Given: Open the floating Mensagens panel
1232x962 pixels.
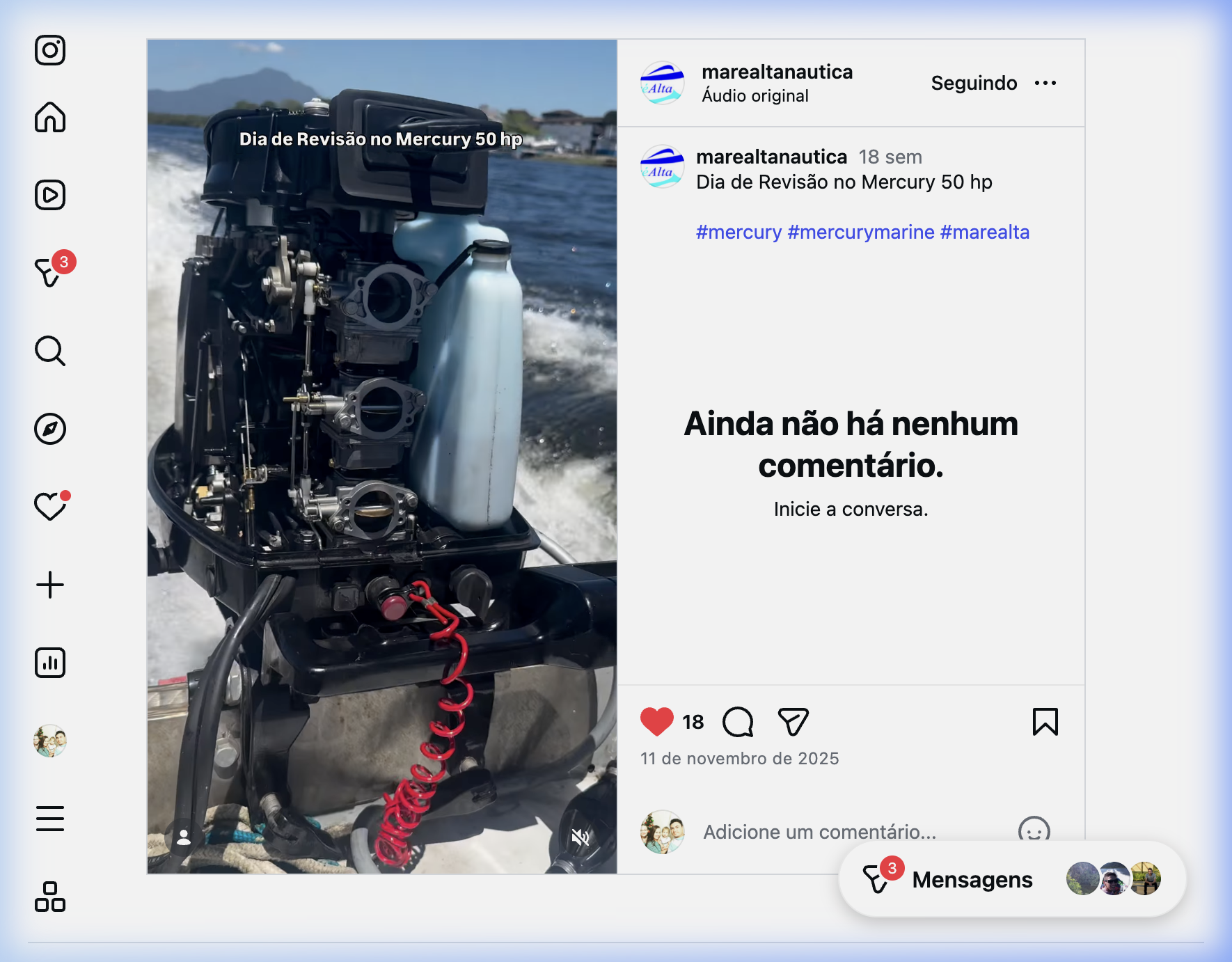Looking at the screenshot, I should pyautogui.click(x=1012, y=879).
